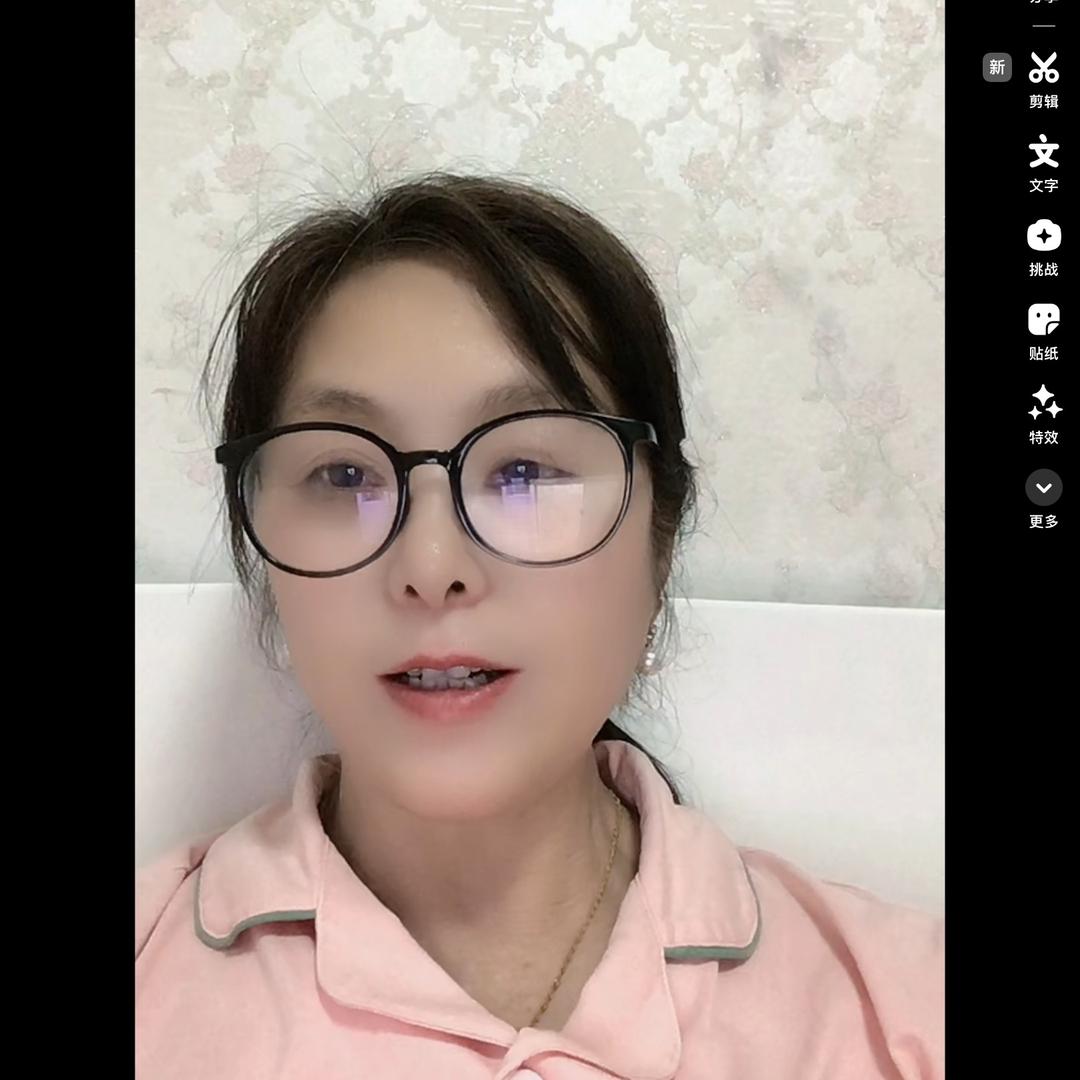Open the 挑战 (challenge) option

point(1043,237)
